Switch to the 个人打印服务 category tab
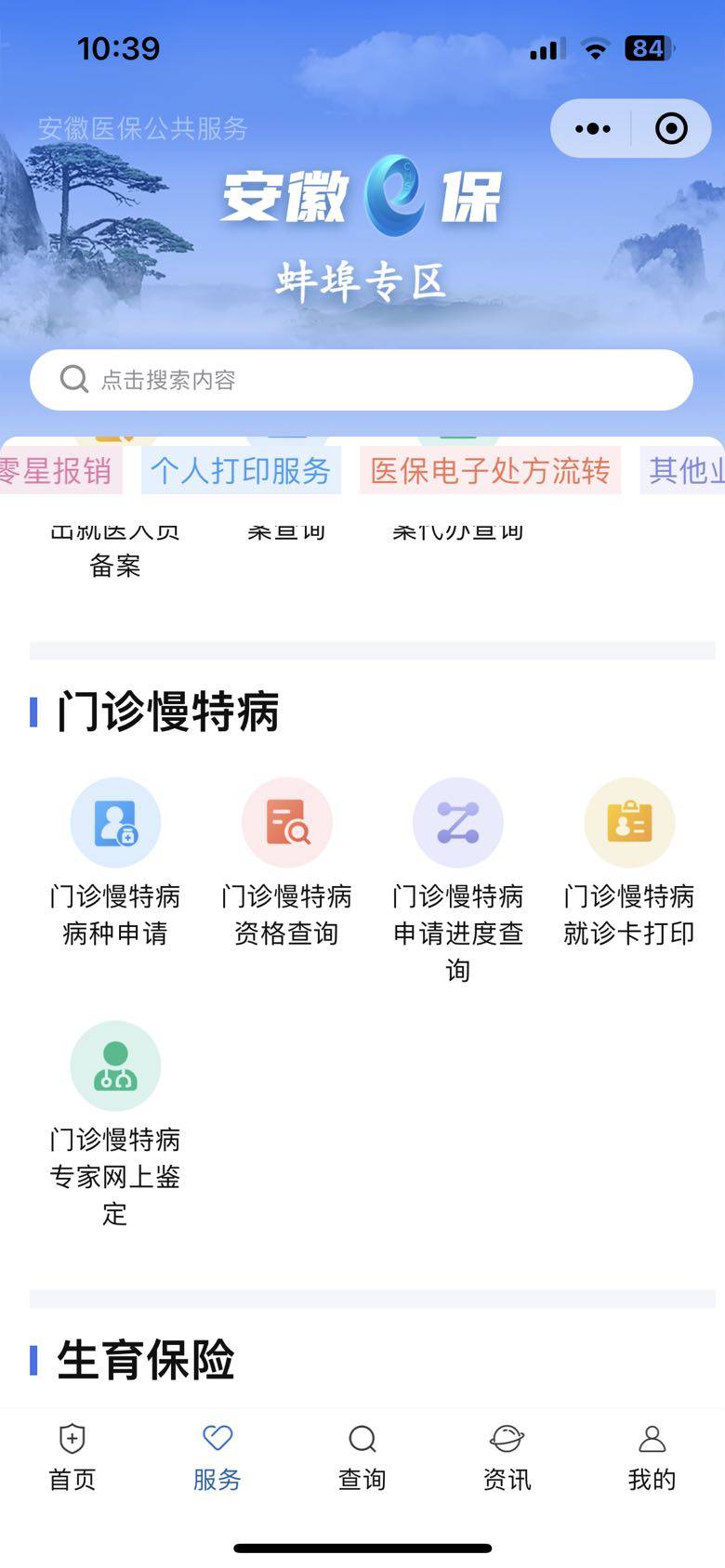This screenshot has width=725, height=1568. tap(241, 471)
